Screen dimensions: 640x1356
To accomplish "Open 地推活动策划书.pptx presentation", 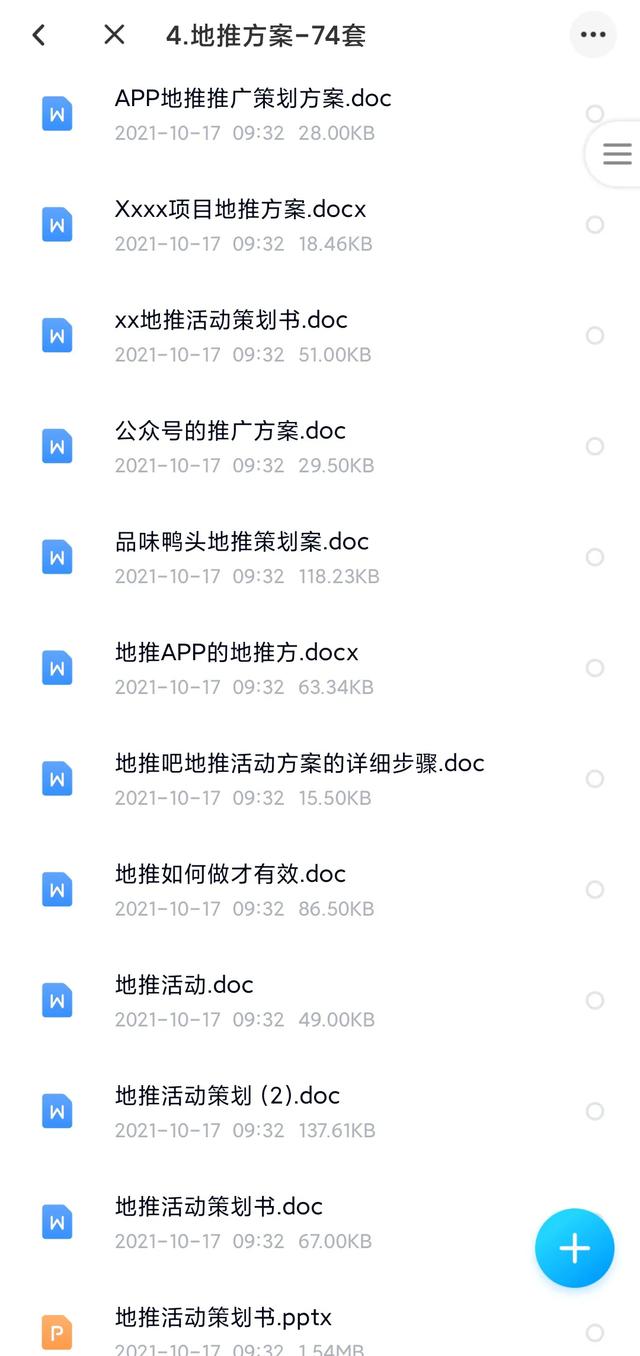I will click(223, 1319).
